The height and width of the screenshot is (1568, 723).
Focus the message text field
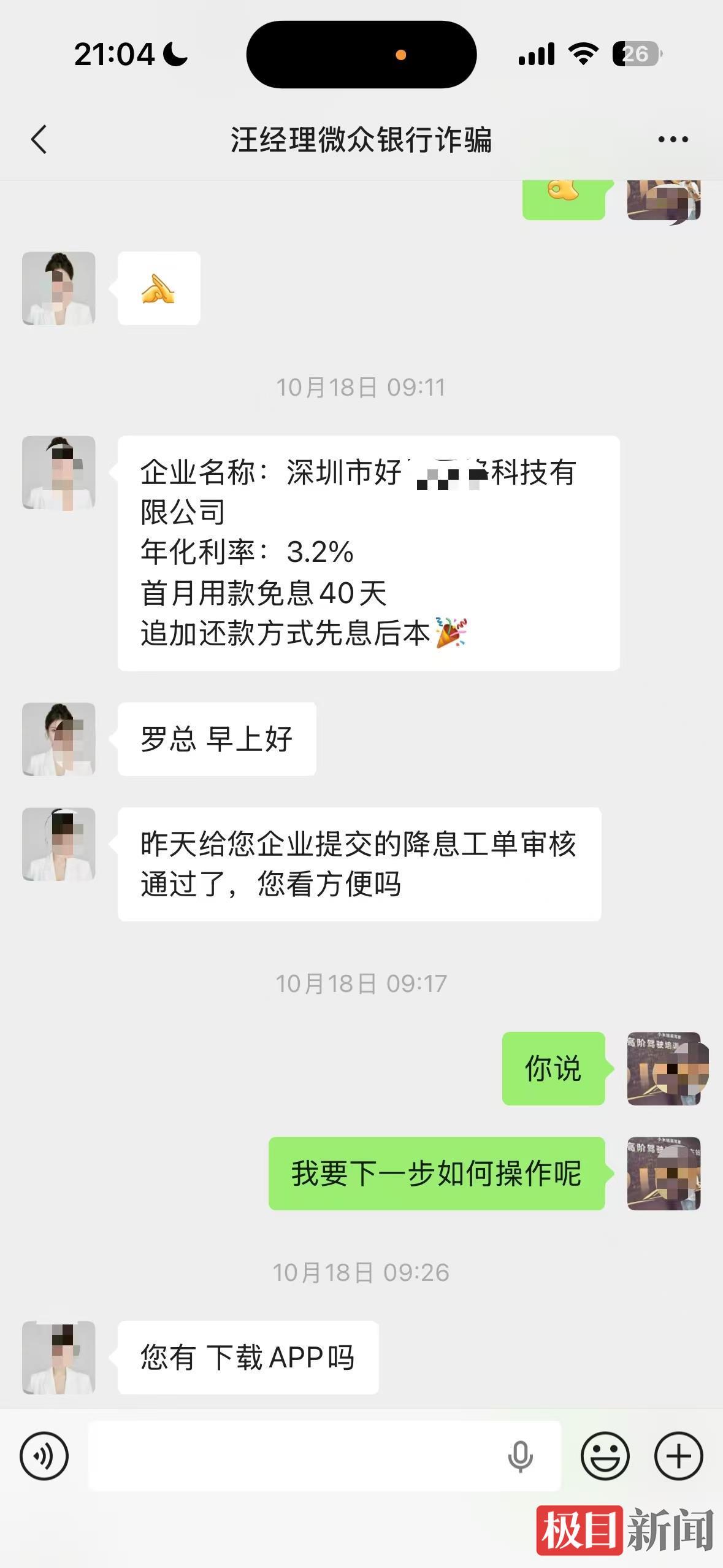click(294, 1455)
